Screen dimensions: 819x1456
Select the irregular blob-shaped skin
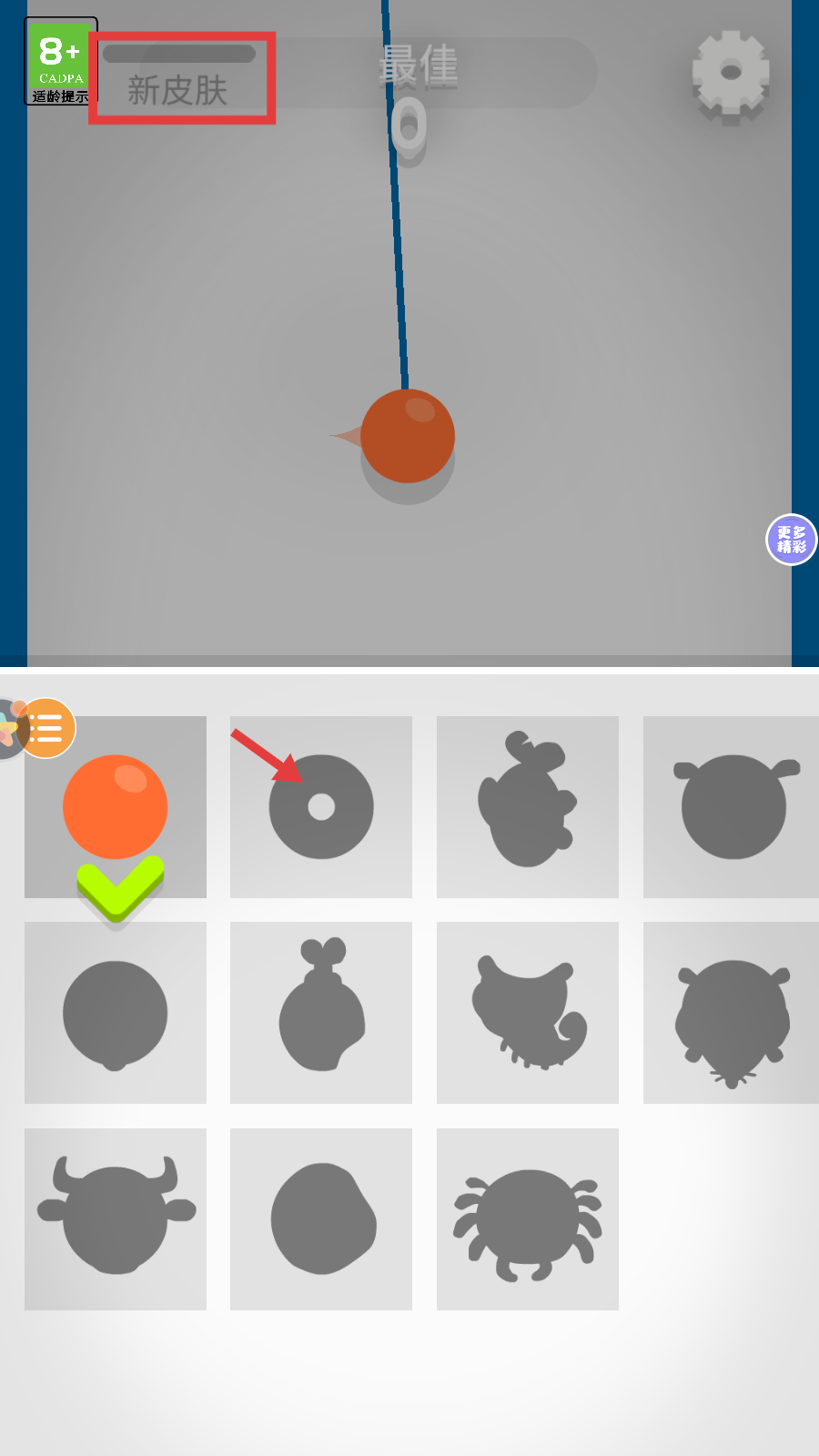point(321,1218)
